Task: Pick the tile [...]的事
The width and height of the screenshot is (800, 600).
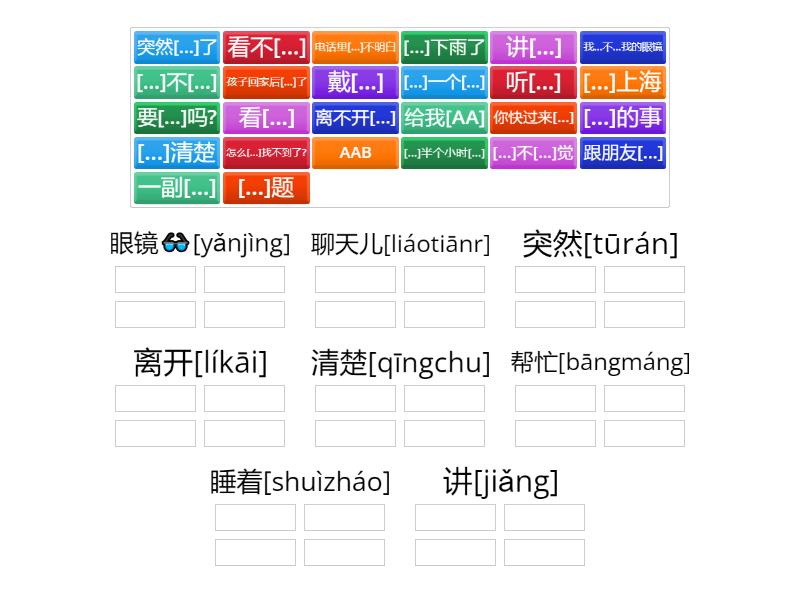Action: pos(622,118)
